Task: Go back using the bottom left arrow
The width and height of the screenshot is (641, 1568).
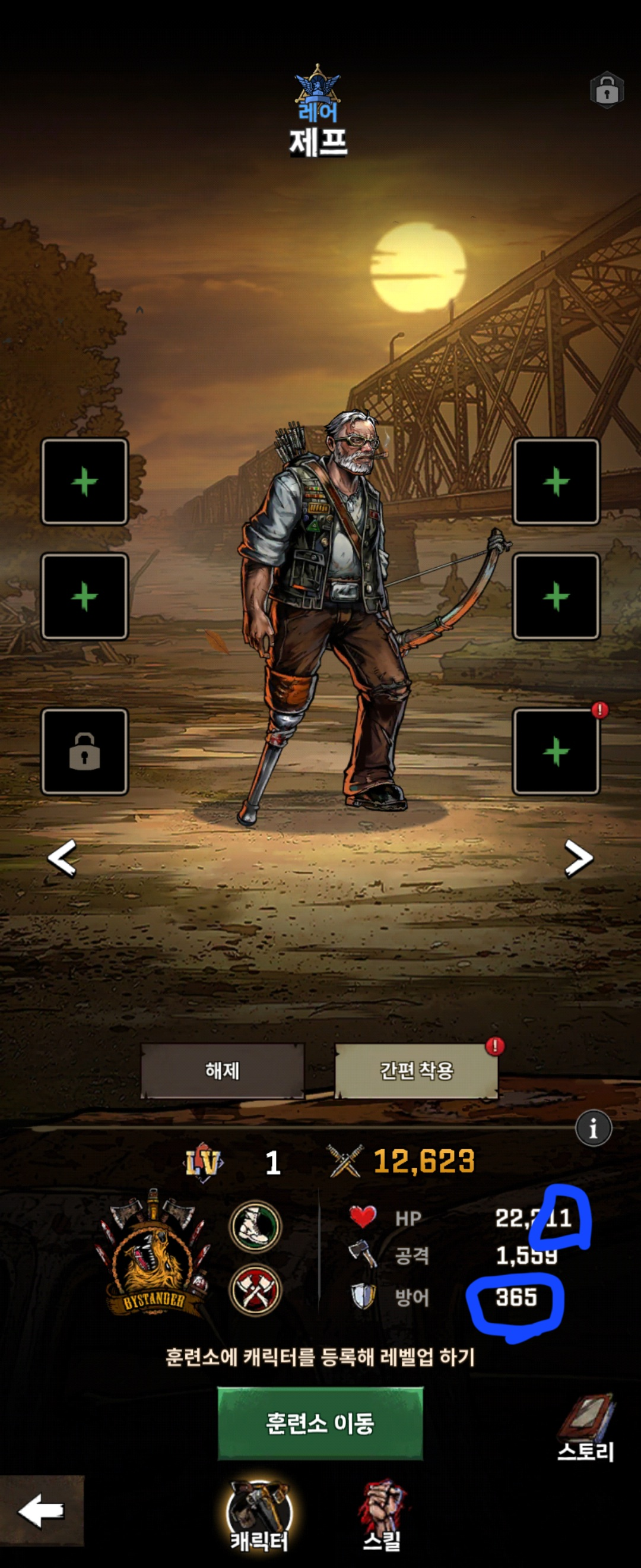Action: 41,1511
